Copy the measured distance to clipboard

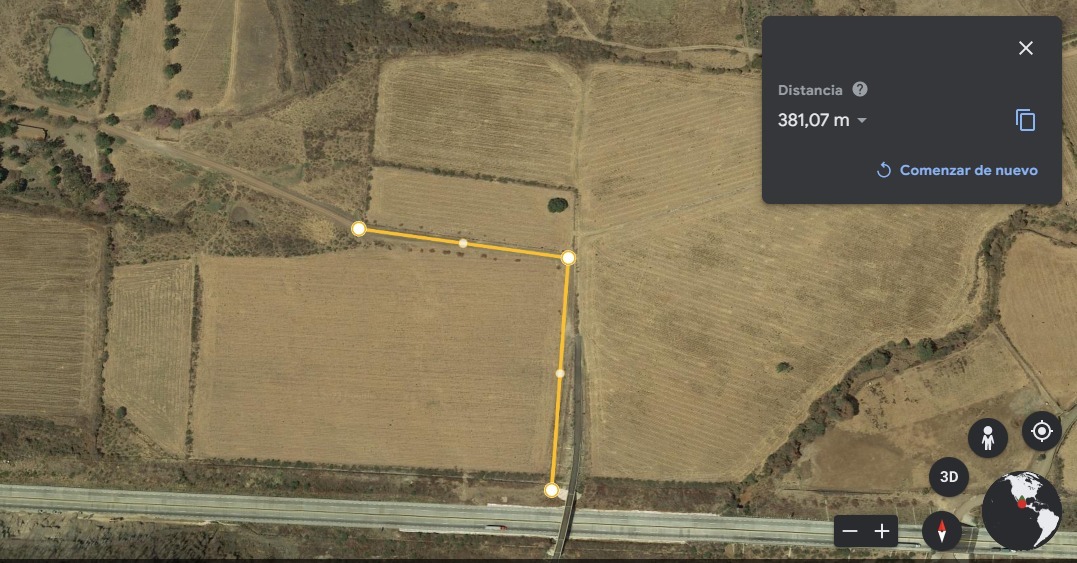click(1025, 121)
